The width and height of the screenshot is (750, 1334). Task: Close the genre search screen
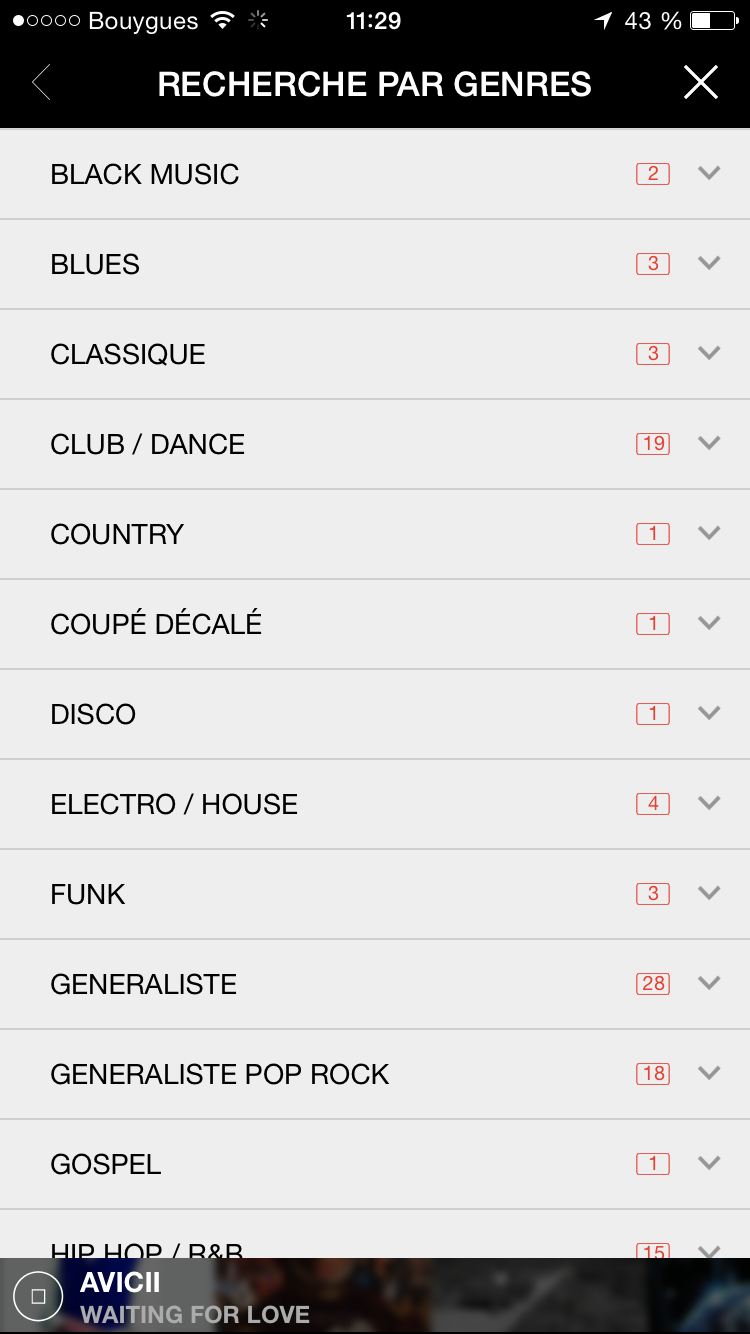[x=700, y=83]
